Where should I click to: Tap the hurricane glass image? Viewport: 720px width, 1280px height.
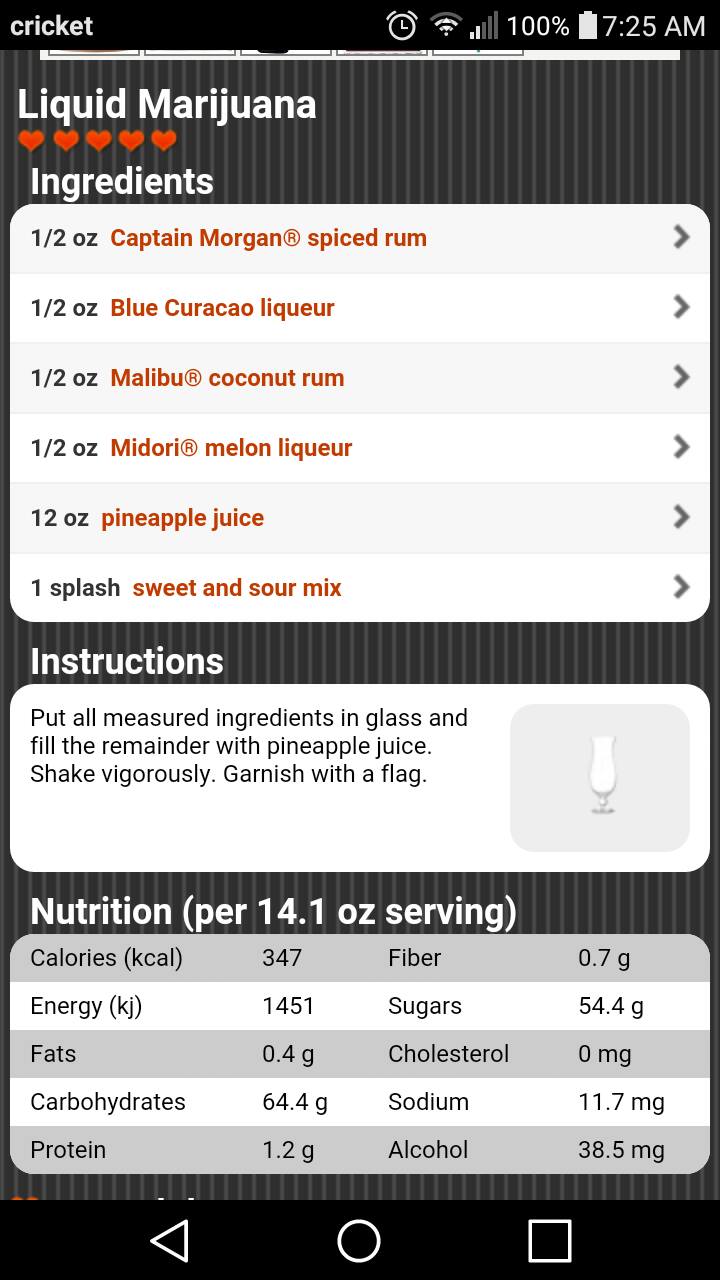[599, 777]
